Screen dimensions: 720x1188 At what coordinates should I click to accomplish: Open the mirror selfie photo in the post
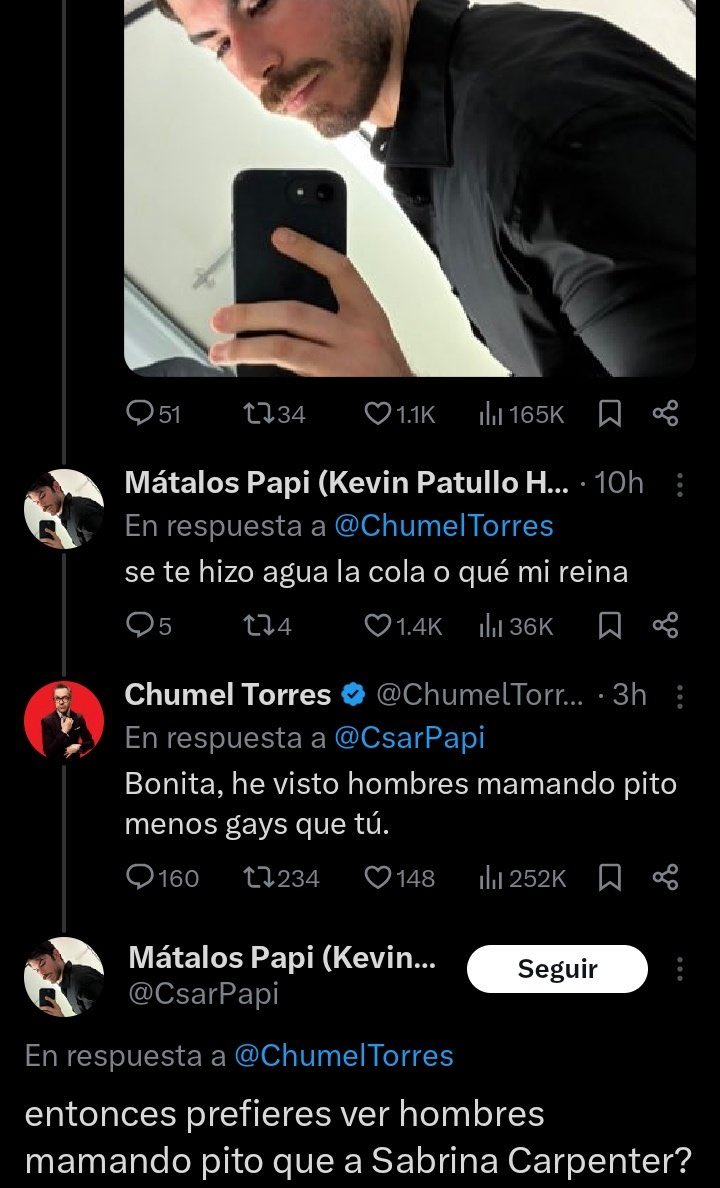point(410,190)
